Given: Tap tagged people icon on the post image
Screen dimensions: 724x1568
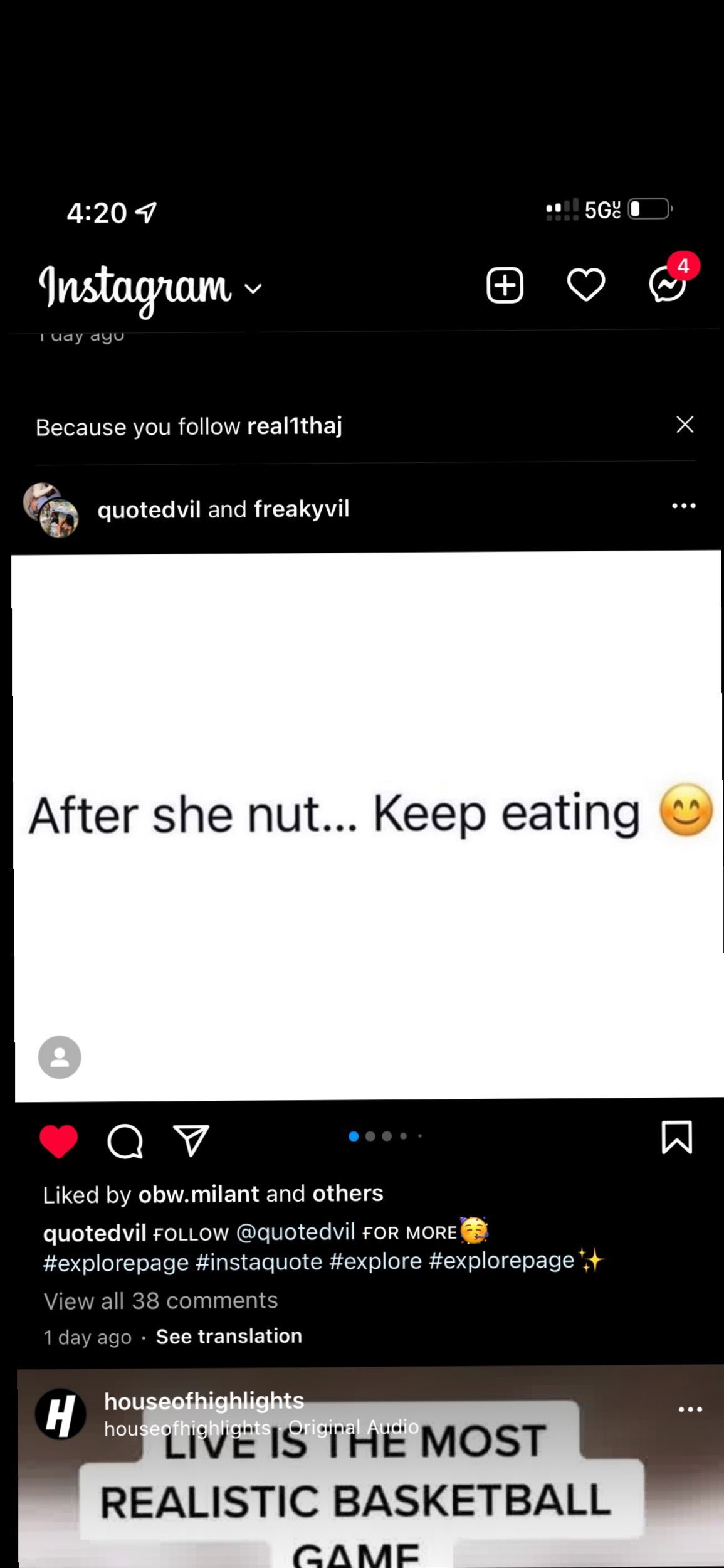Looking at the screenshot, I should (x=60, y=1057).
